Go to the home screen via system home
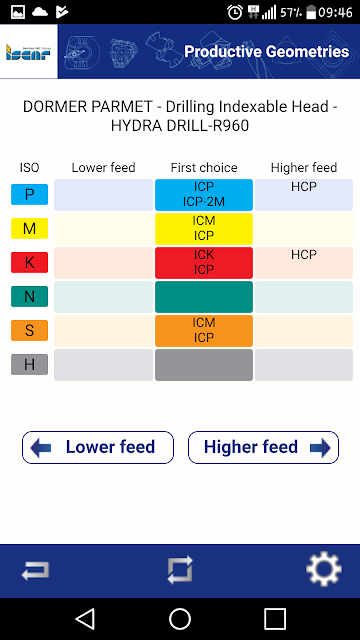The image size is (360, 640). coord(180,619)
